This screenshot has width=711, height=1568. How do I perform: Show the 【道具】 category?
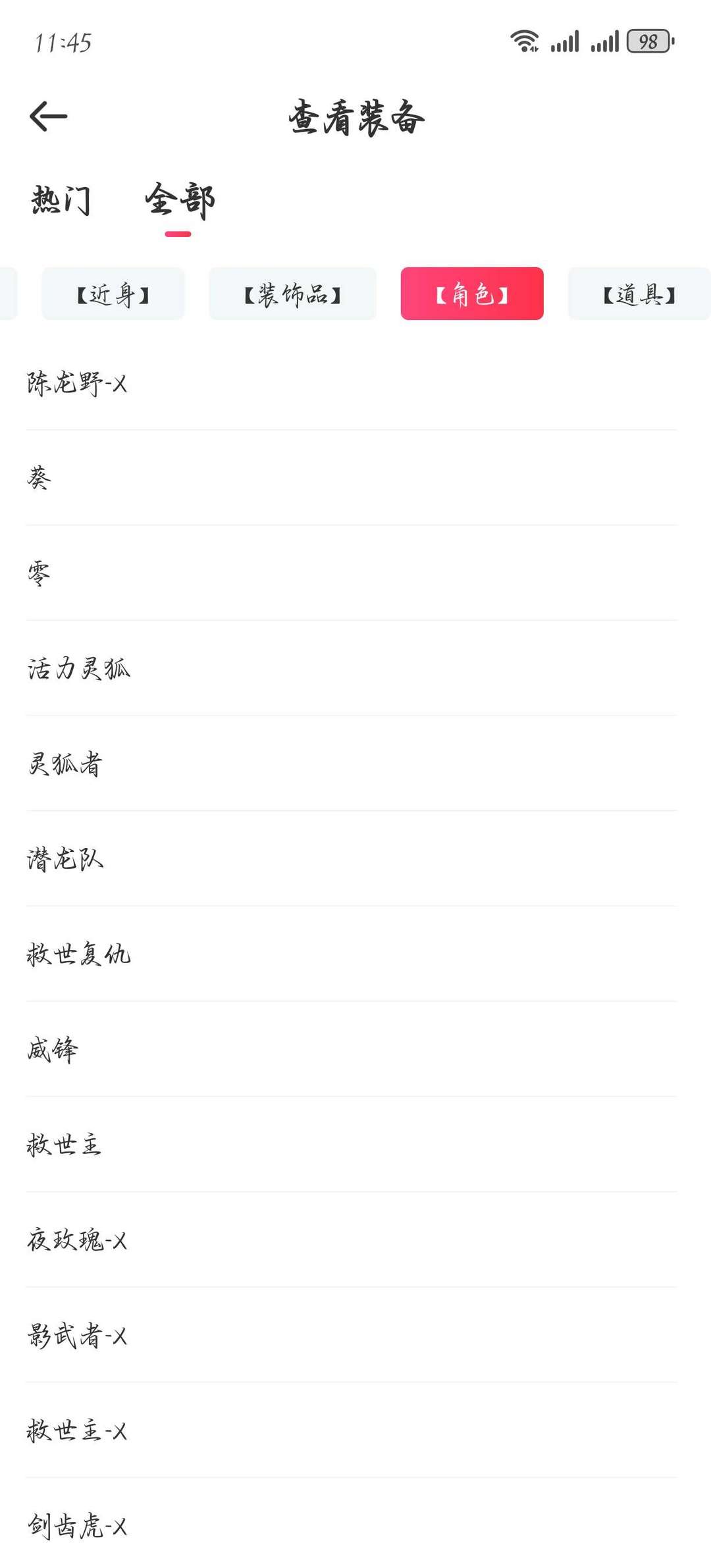[639, 294]
